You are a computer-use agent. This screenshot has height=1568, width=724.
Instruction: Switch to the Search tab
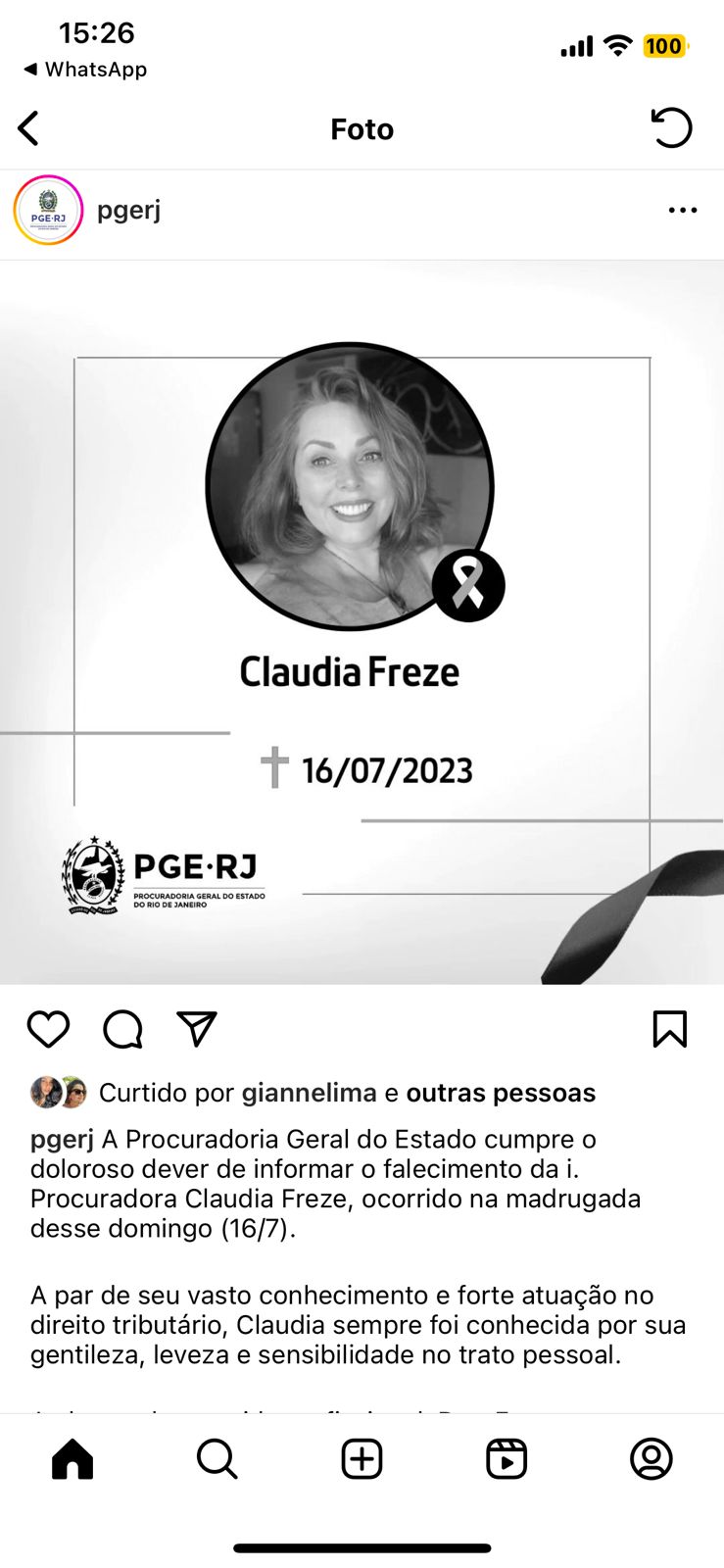point(217,1459)
